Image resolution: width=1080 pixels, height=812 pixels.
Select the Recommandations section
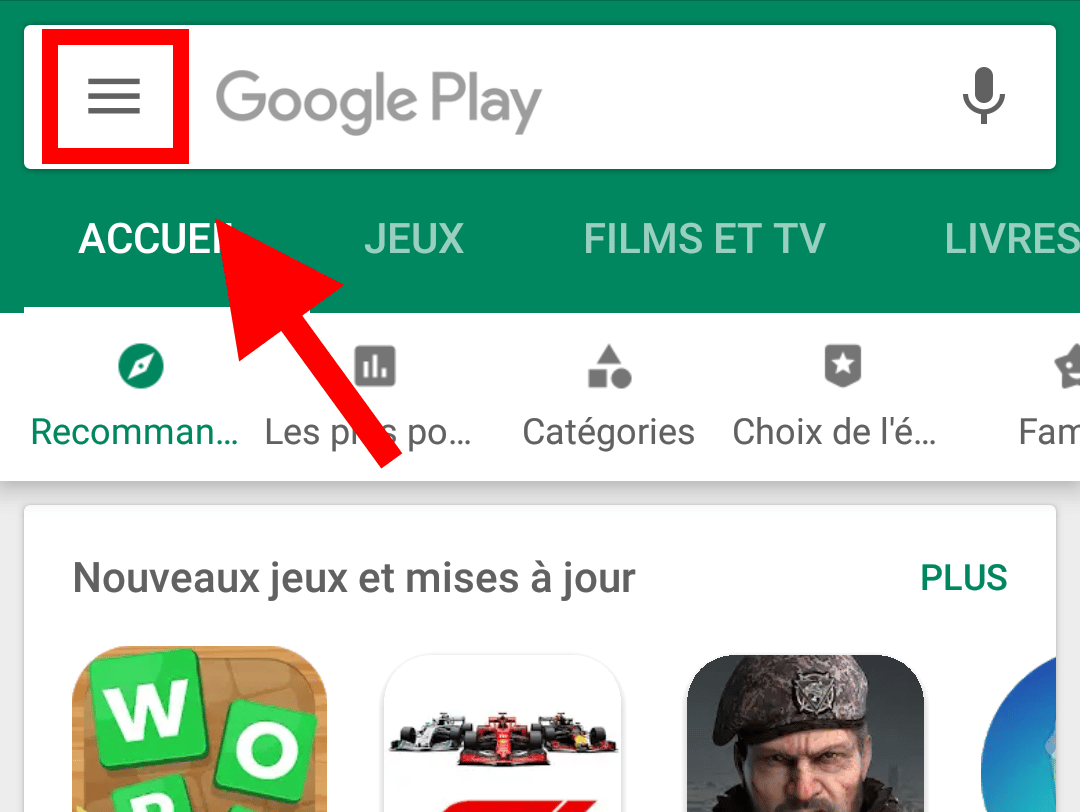[x=135, y=395]
